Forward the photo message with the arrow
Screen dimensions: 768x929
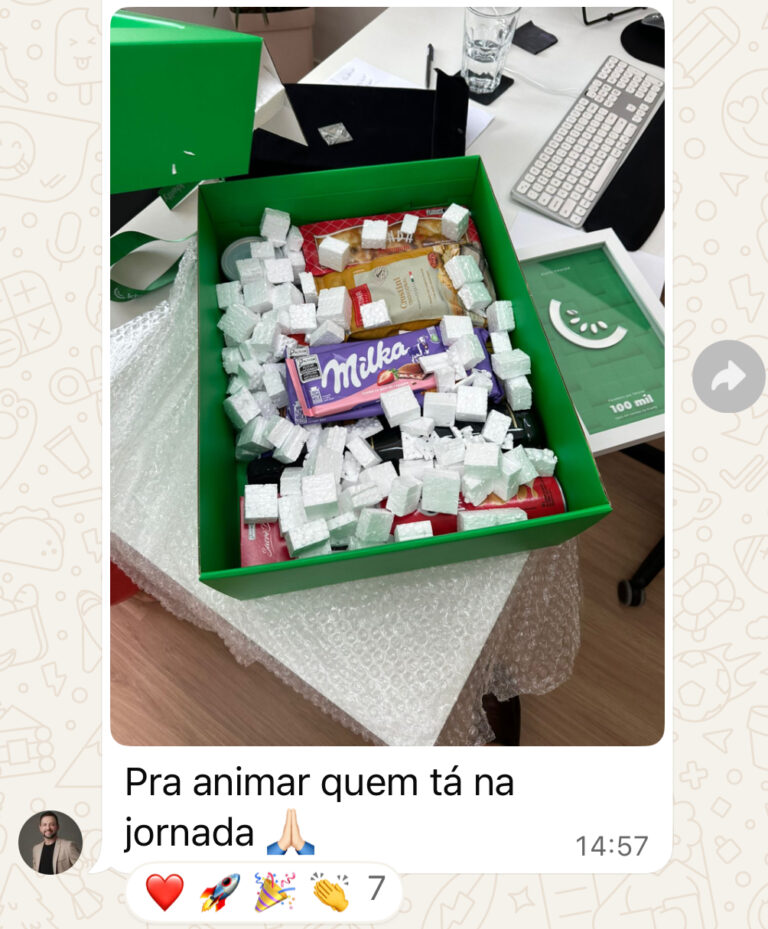[x=728, y=376]
